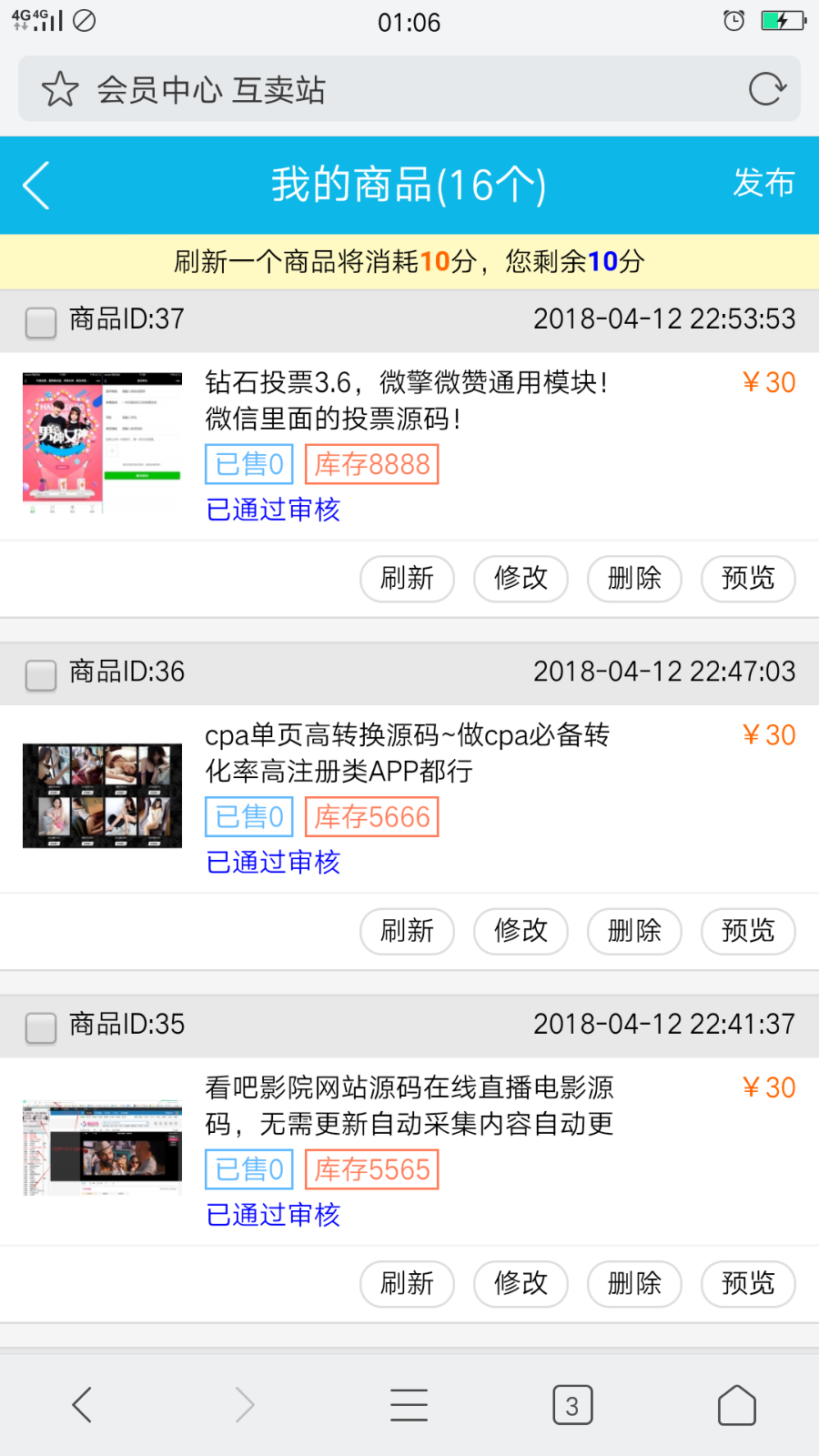Viewport: 819px width, 1456px height.
Task: Hit 删除 for the 看吧影院 product
Action: 634,1284
